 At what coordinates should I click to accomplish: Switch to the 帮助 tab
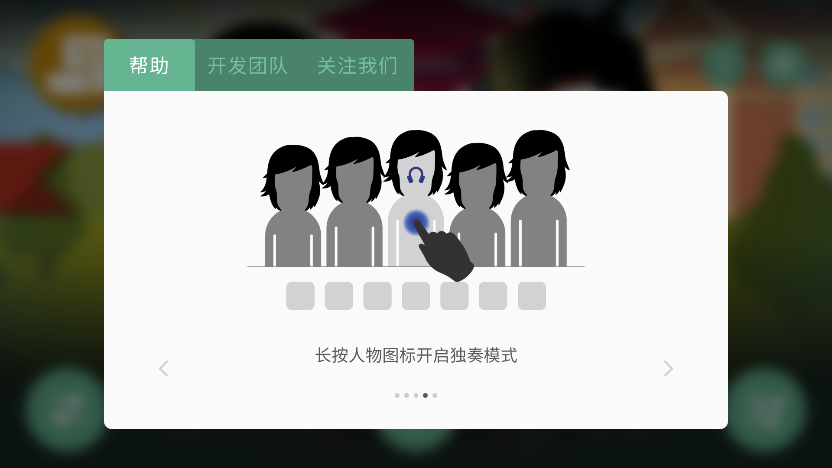pyautogui.click(x=149, y=66)
